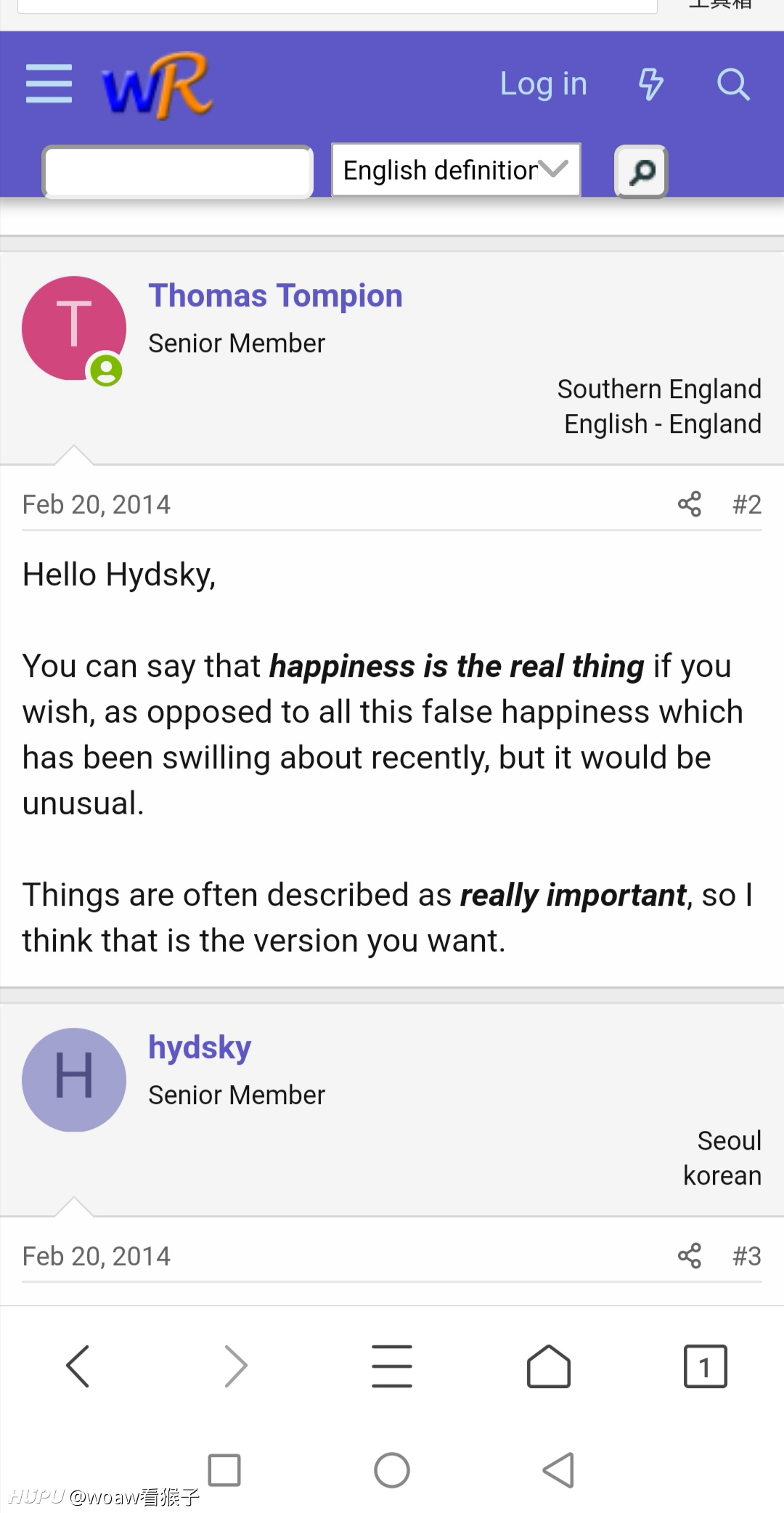
Task: Open the forum search magnifier in header
Action: point(733,84)
